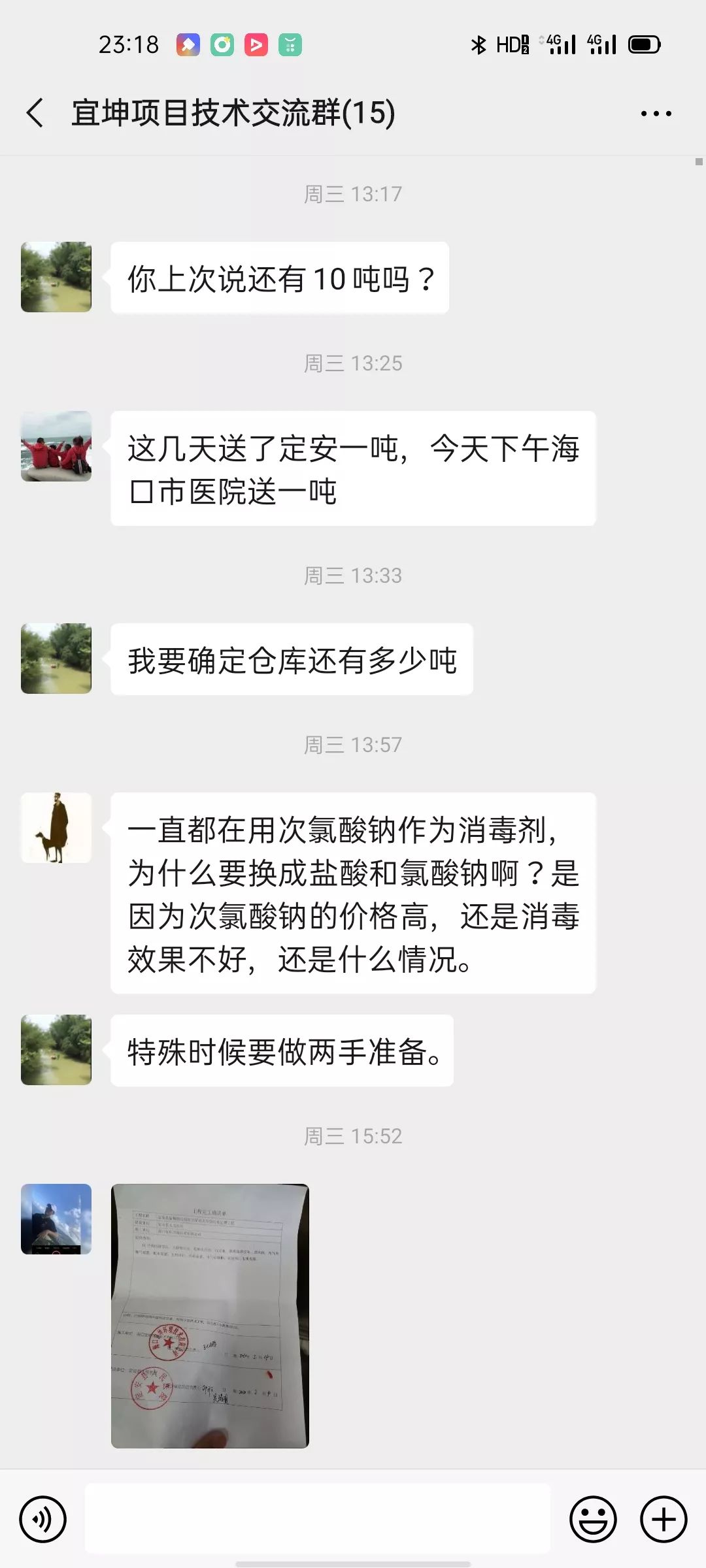The height and width of the screenshot is (1568, 706).
Task: Open the emoji picker
Action: click(593, 1519)
